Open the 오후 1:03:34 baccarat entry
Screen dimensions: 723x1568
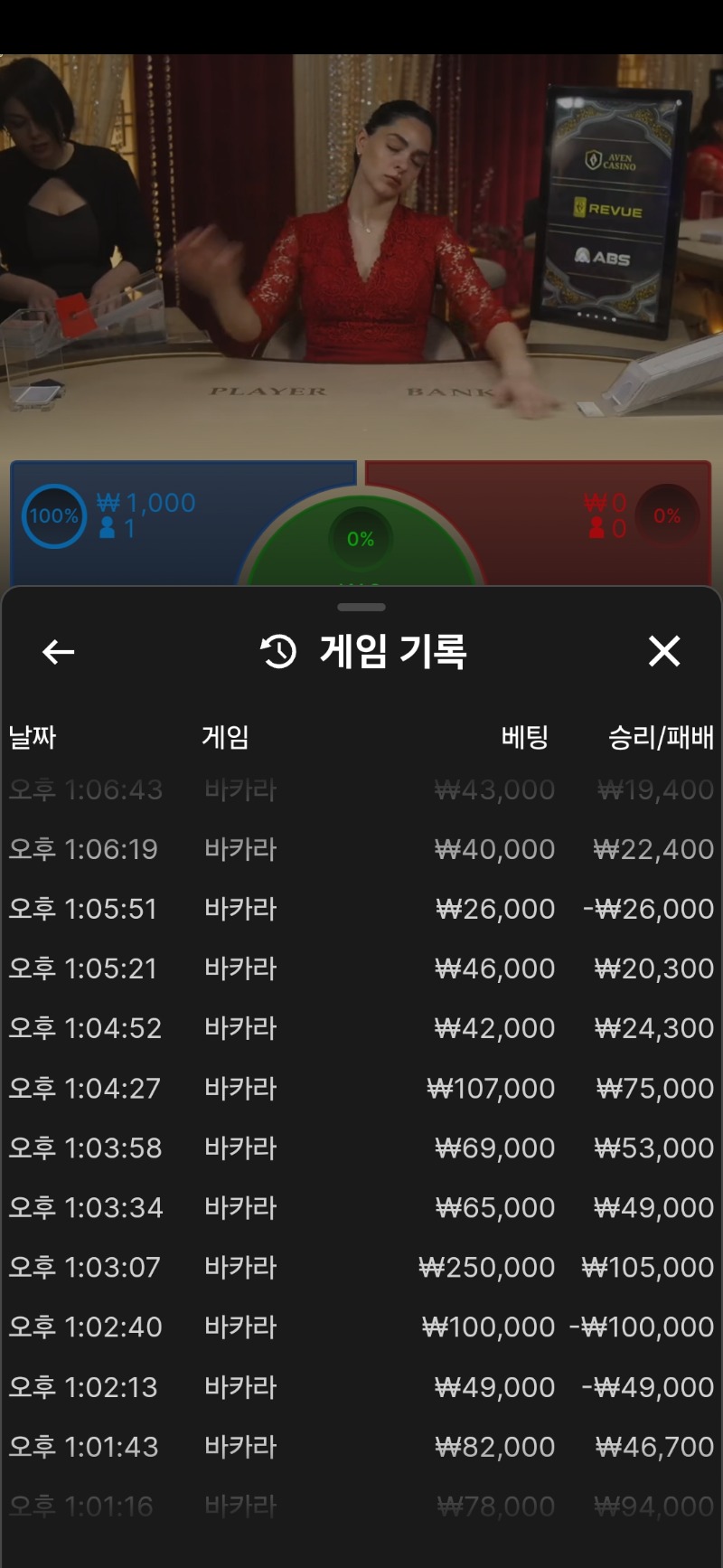pos(361,1207)
